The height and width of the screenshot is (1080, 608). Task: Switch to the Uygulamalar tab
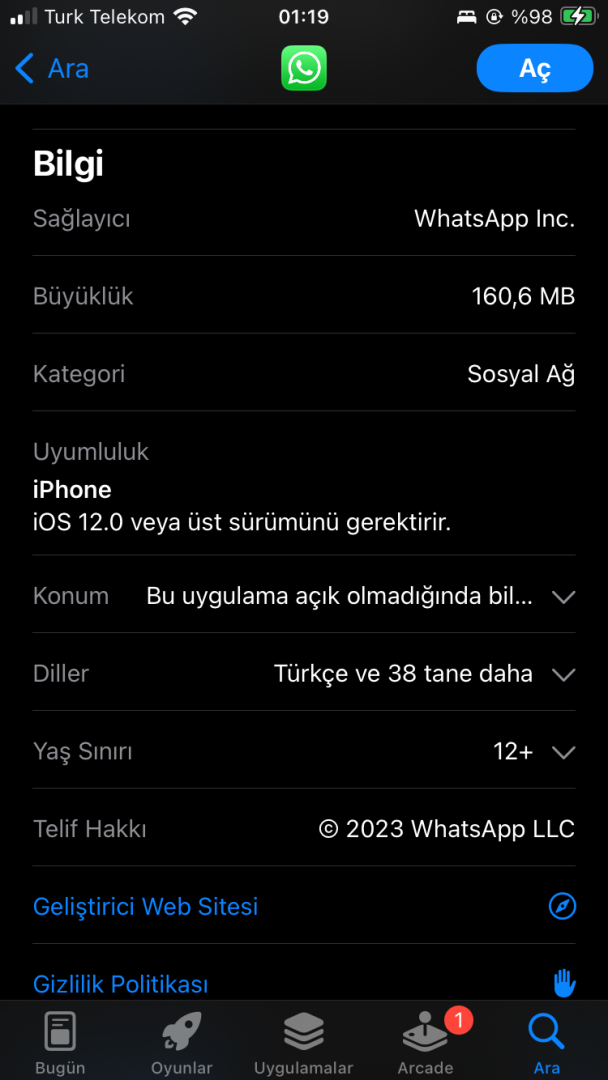click(x=303, y=1042)
